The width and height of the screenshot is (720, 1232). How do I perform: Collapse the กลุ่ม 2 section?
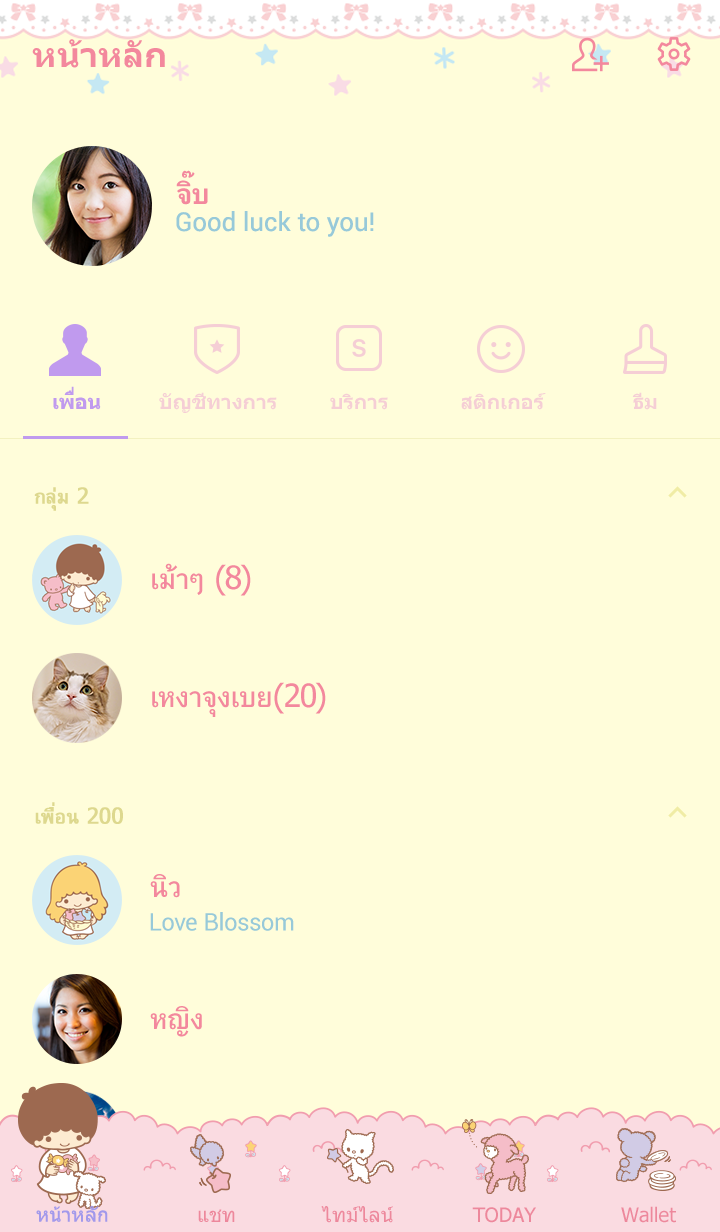[x=677, y=493]
